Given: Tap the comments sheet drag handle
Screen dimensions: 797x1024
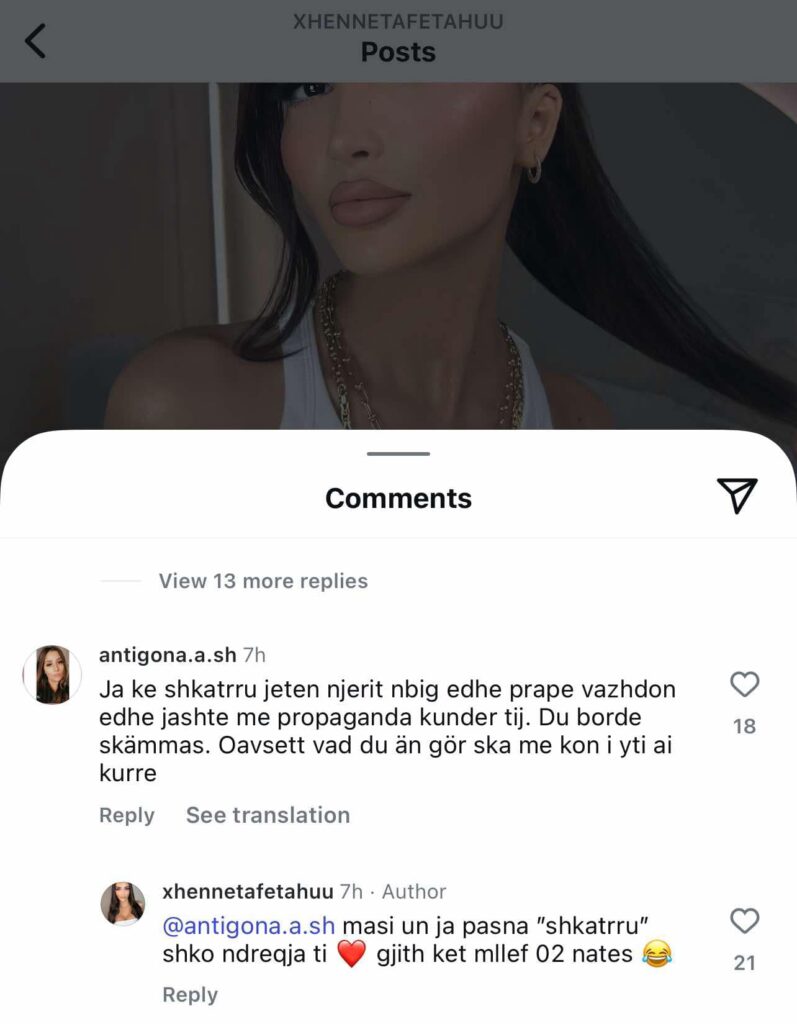Looking at the screenshot, I should (398, 454).
